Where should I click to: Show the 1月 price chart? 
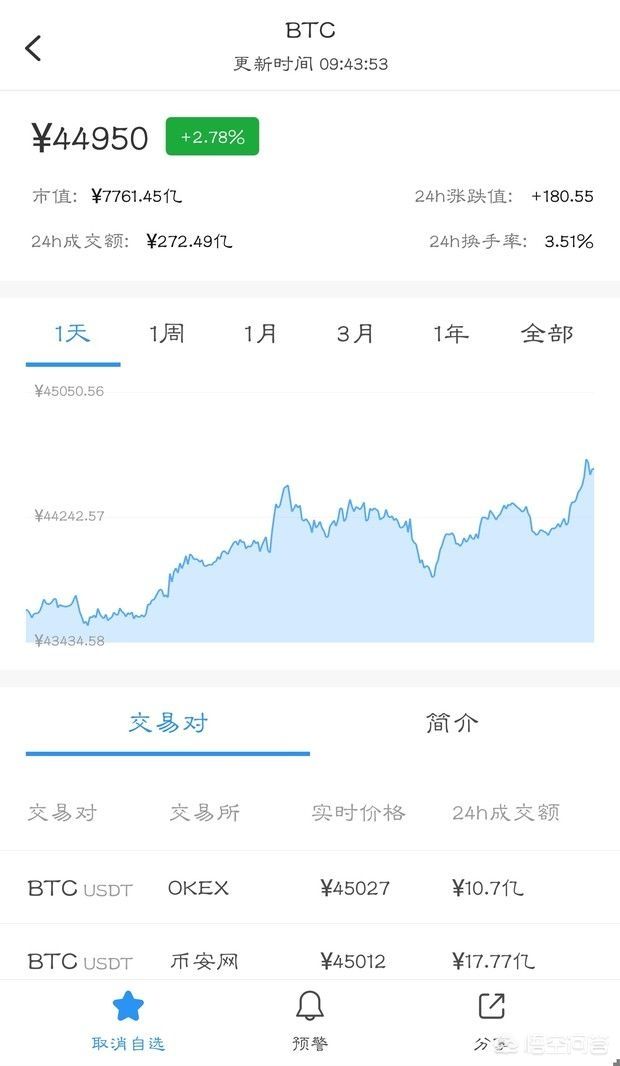click(261, 334)
